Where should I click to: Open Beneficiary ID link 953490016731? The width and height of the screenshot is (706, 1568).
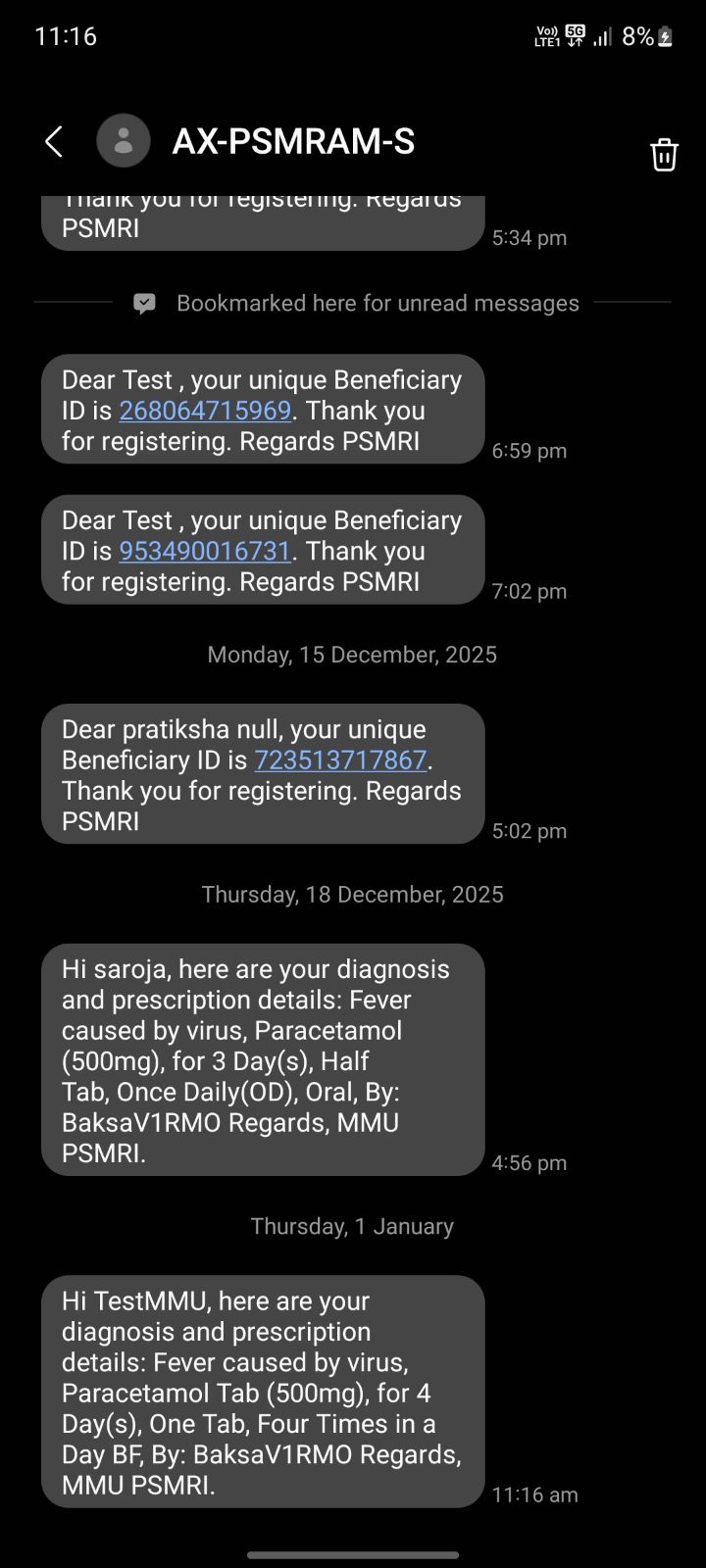(x=205, y=551)
